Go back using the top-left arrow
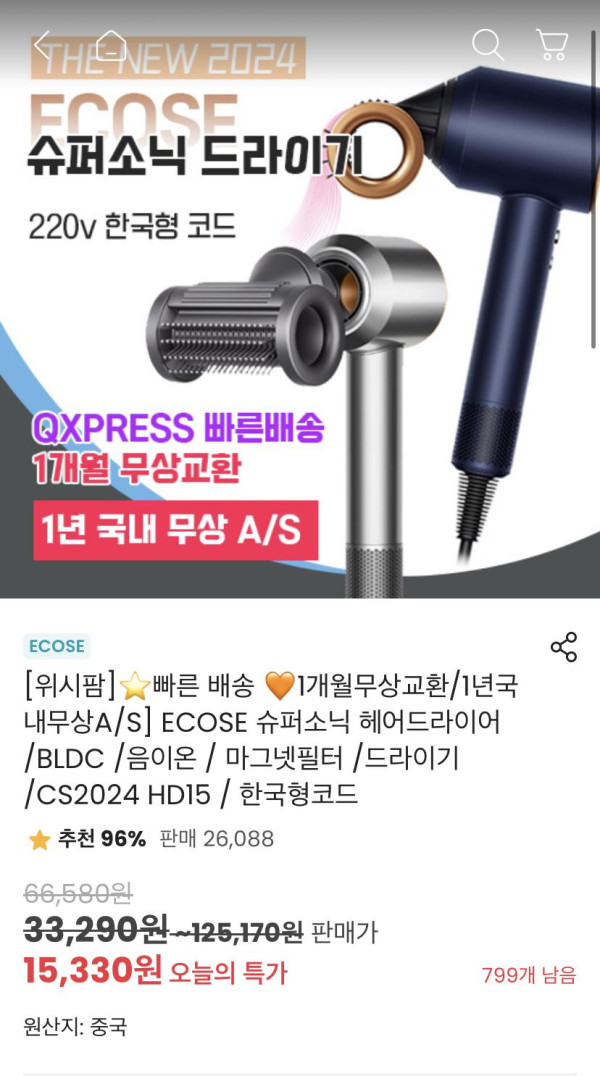 [43, 44]
